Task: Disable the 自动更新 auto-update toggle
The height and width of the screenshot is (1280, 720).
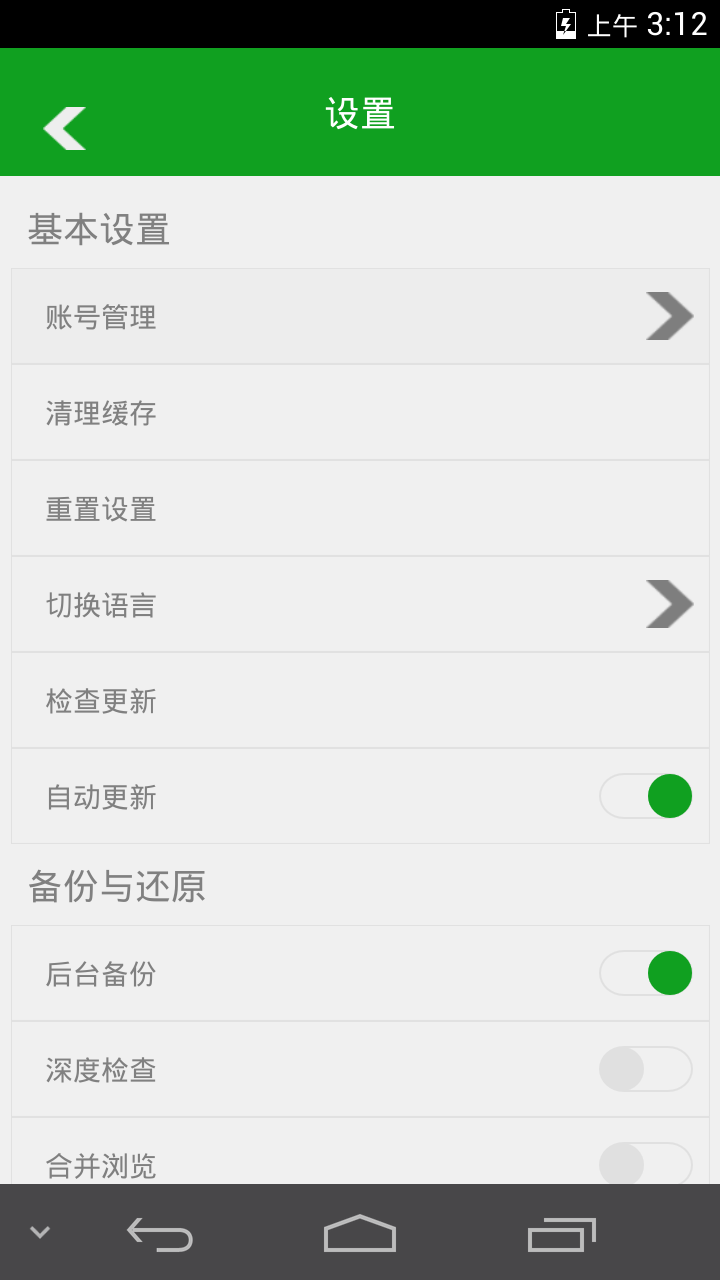Action: pos(645,796)
